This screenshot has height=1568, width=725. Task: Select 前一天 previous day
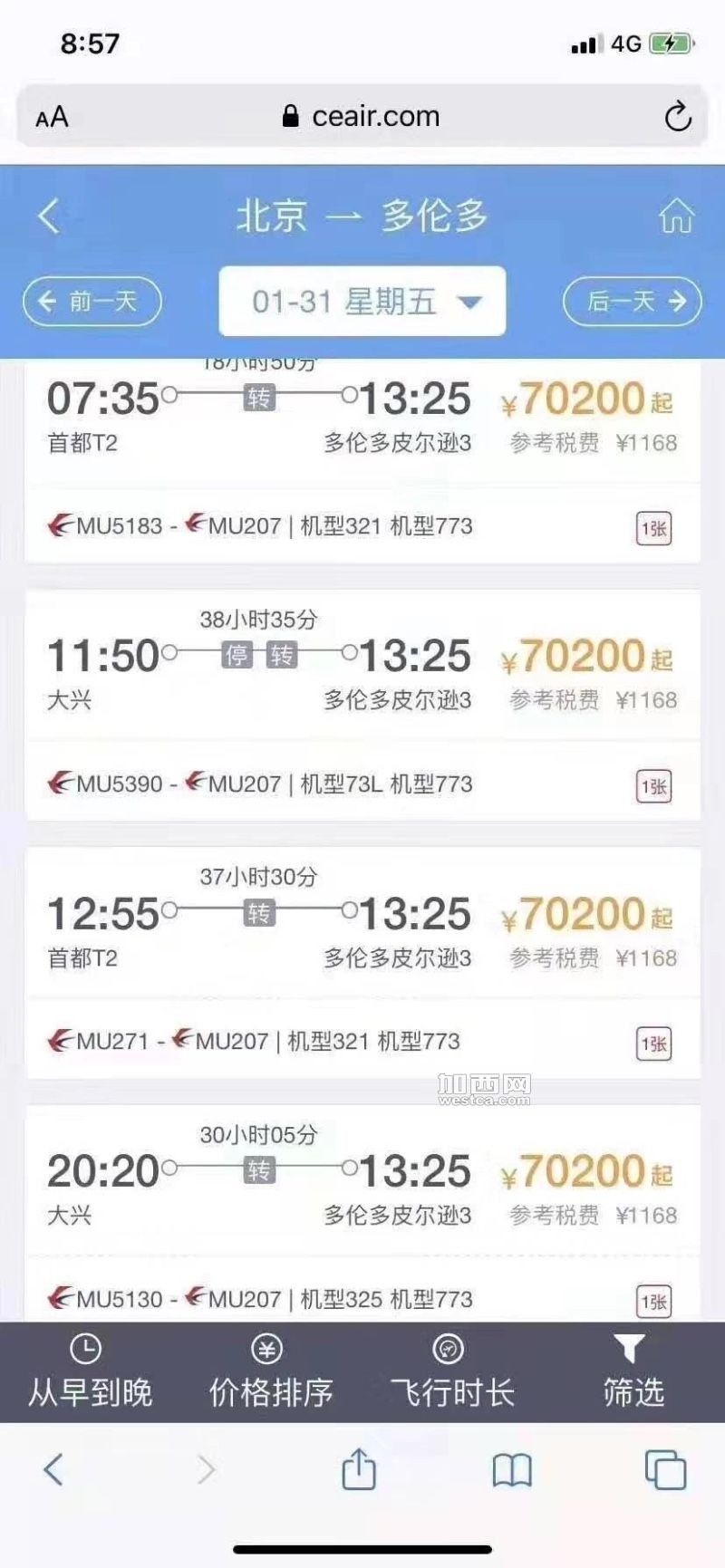tap(92, 302)
